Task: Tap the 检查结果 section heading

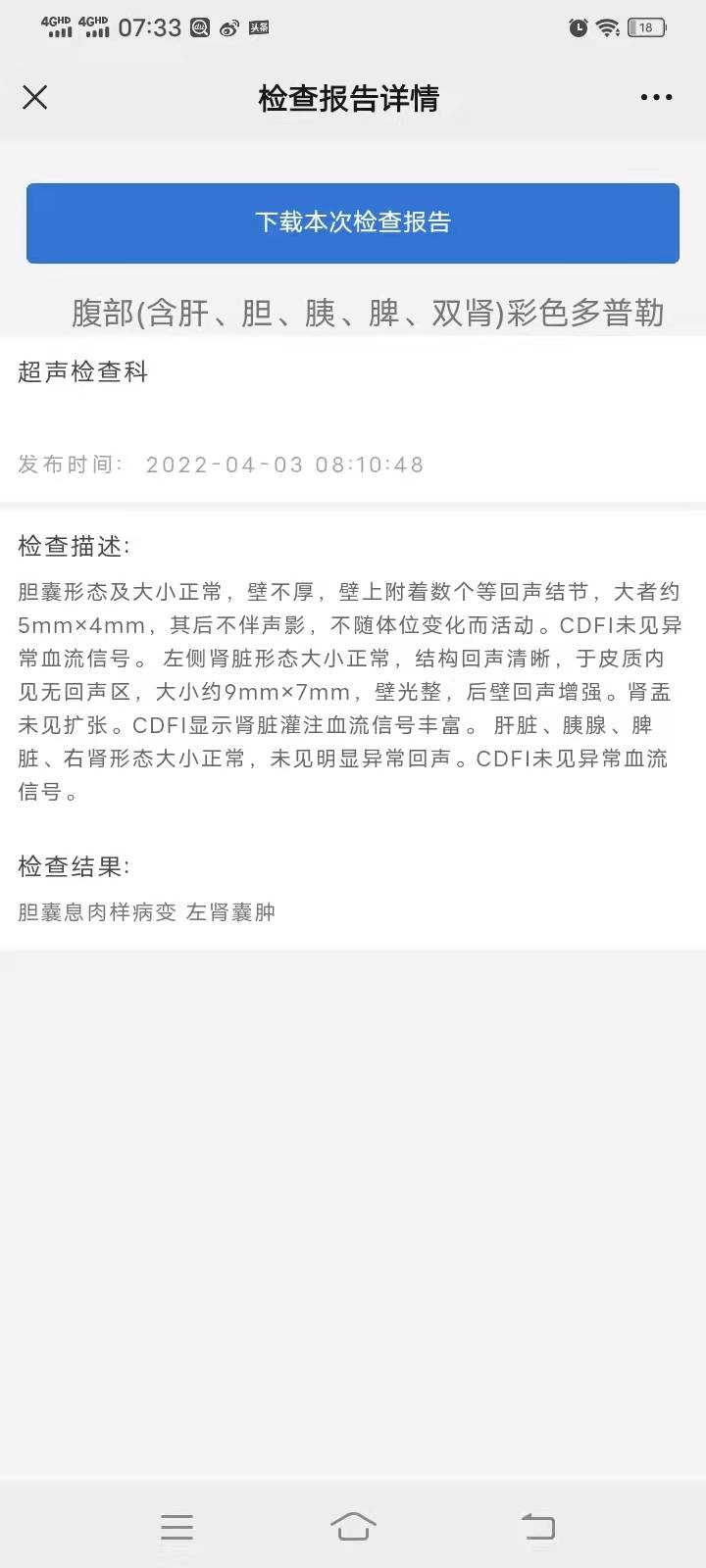Action: (x=73, y=867)
